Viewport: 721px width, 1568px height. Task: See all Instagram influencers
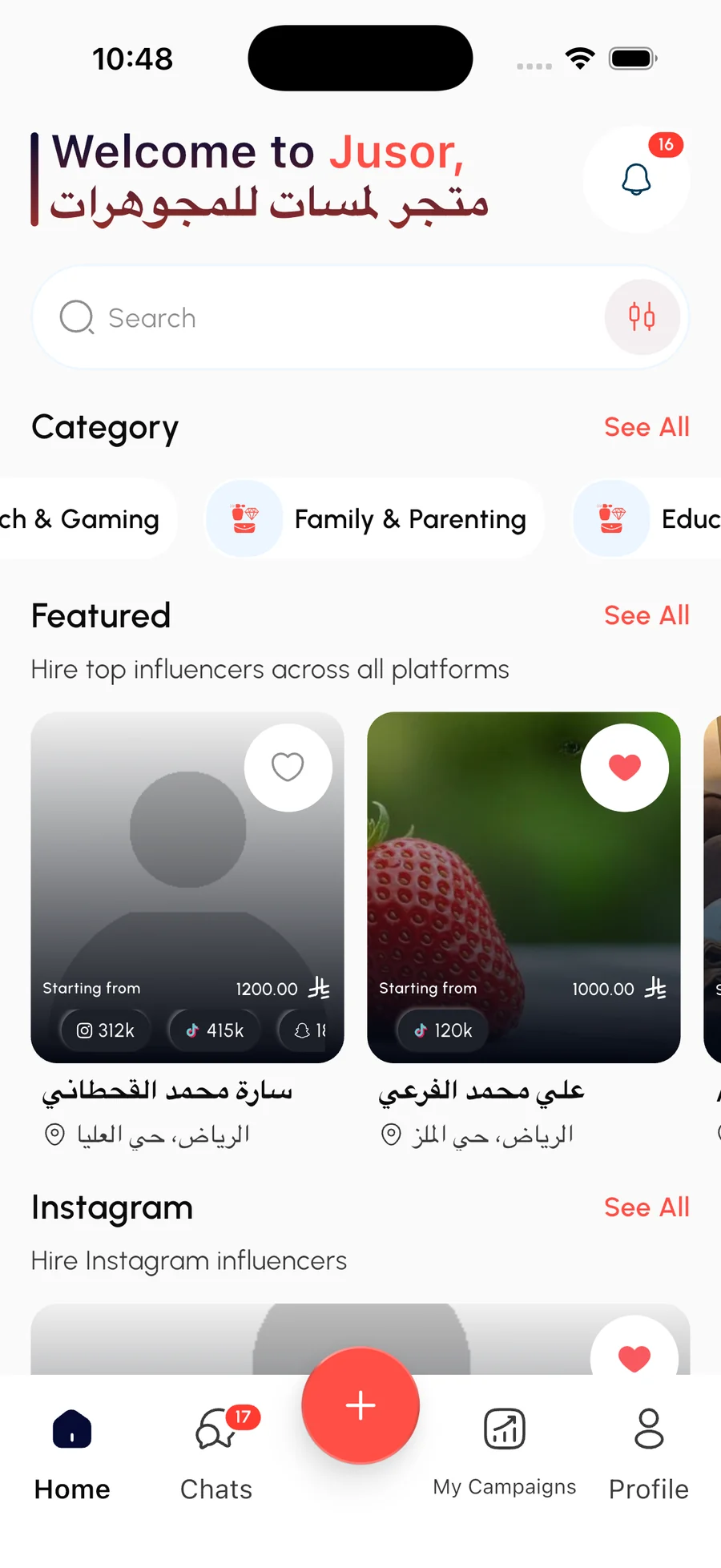pos(646,1207)
